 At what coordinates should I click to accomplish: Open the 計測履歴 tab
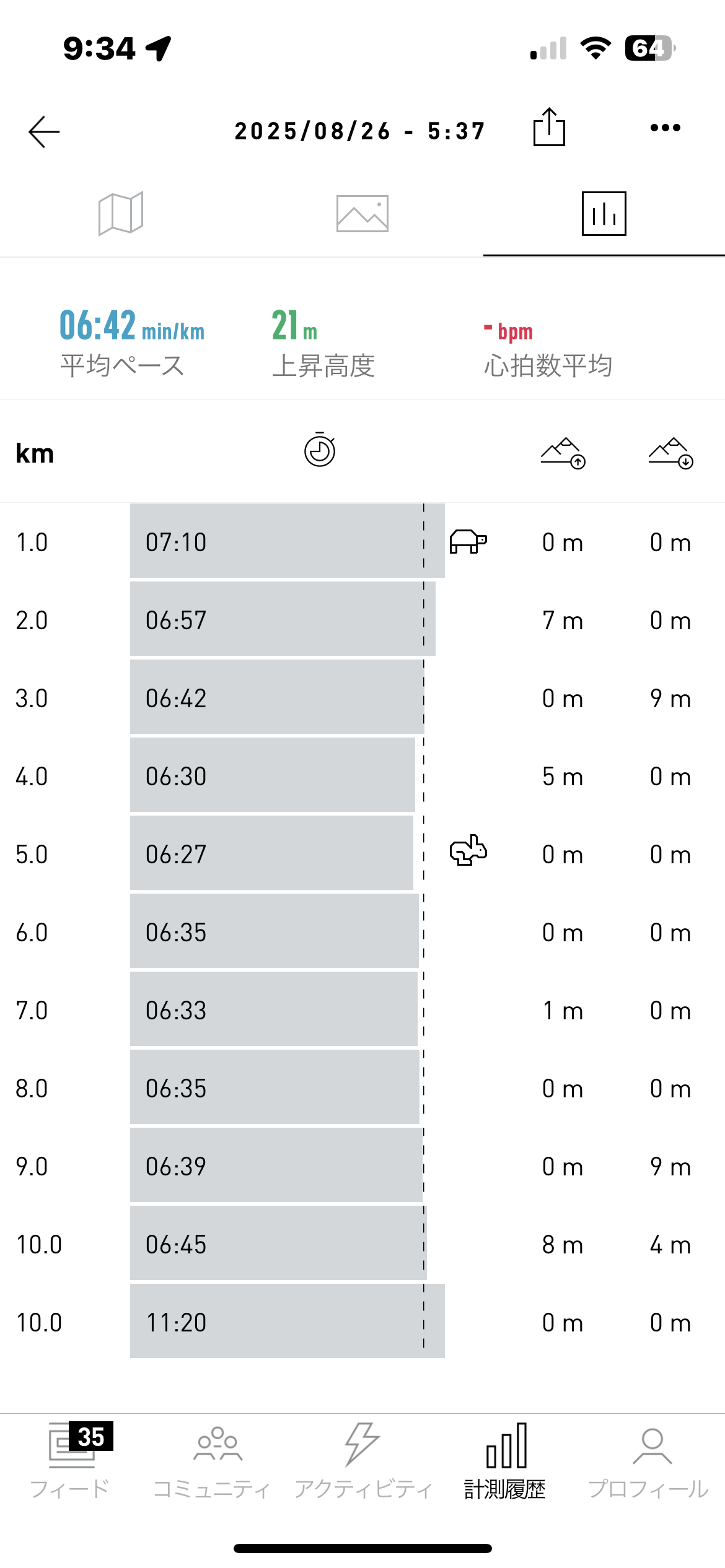point(505,1461)
